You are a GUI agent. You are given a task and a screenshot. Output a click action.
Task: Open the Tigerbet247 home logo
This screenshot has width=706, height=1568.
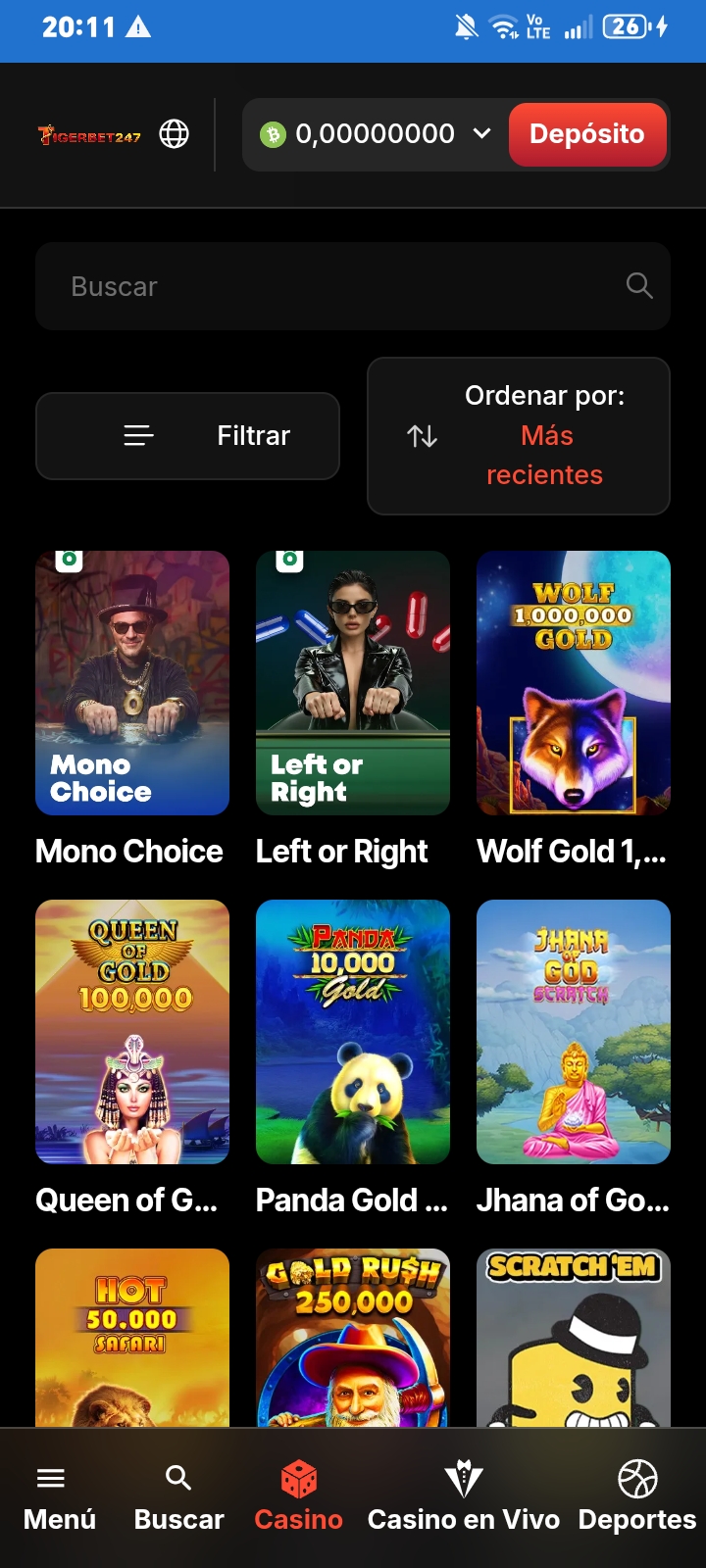pyautogui.click(x=89, y=135)
